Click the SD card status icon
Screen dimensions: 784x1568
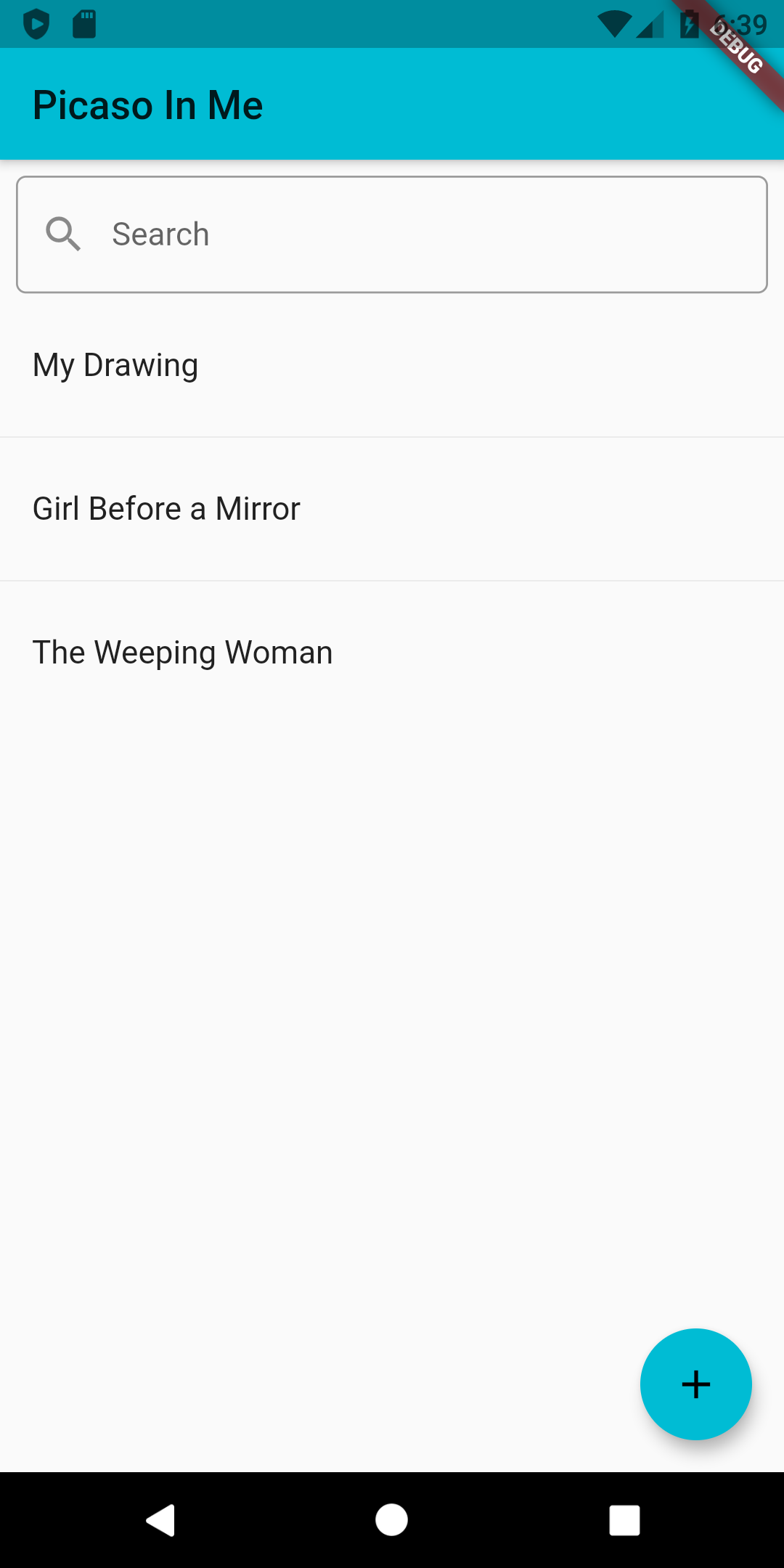tap(83, 24)
